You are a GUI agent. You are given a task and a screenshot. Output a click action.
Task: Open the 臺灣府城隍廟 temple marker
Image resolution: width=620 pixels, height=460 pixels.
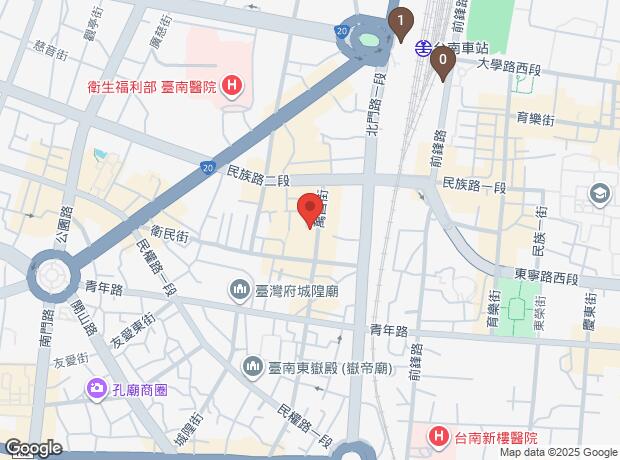coord(239,291)
